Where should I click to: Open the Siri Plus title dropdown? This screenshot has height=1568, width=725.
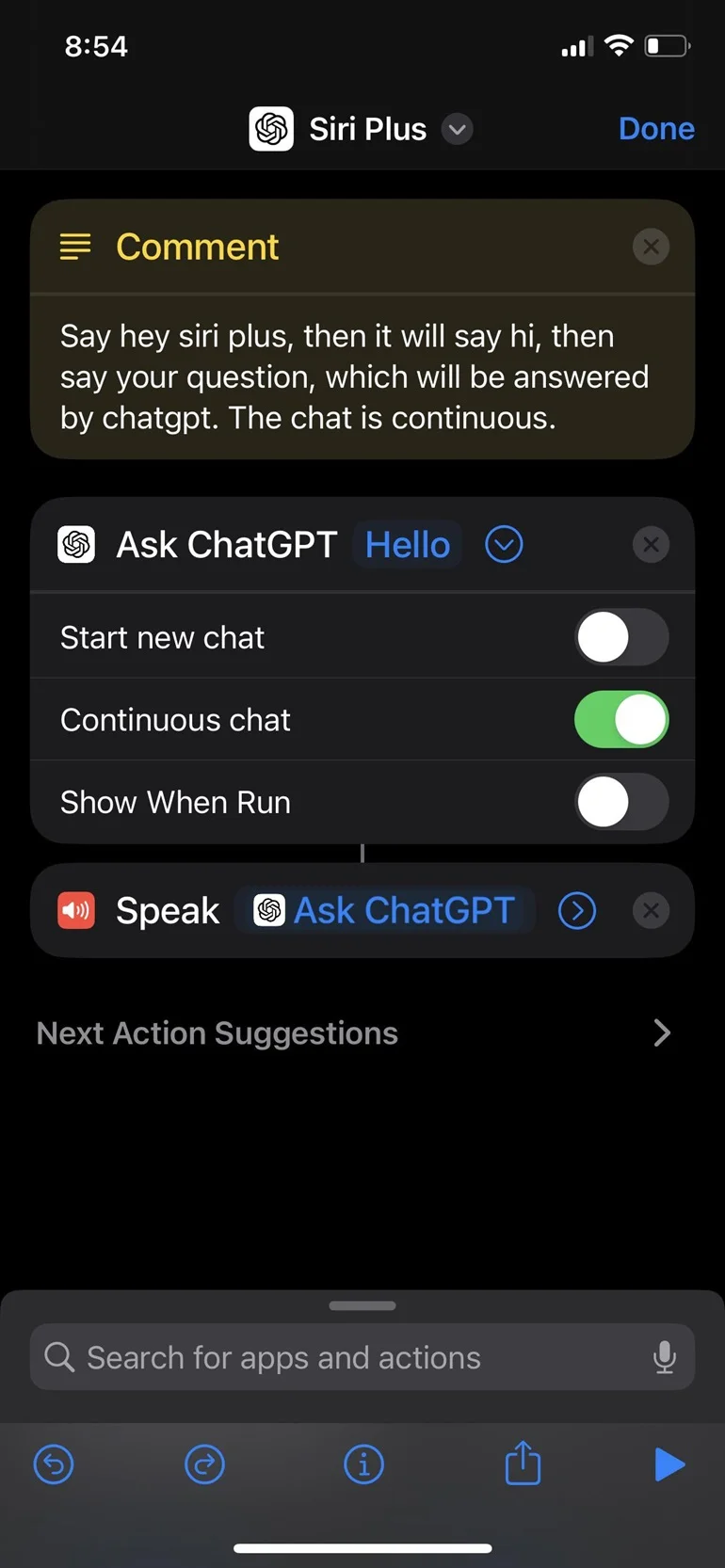pyautogui.click(x=458, y=130)
